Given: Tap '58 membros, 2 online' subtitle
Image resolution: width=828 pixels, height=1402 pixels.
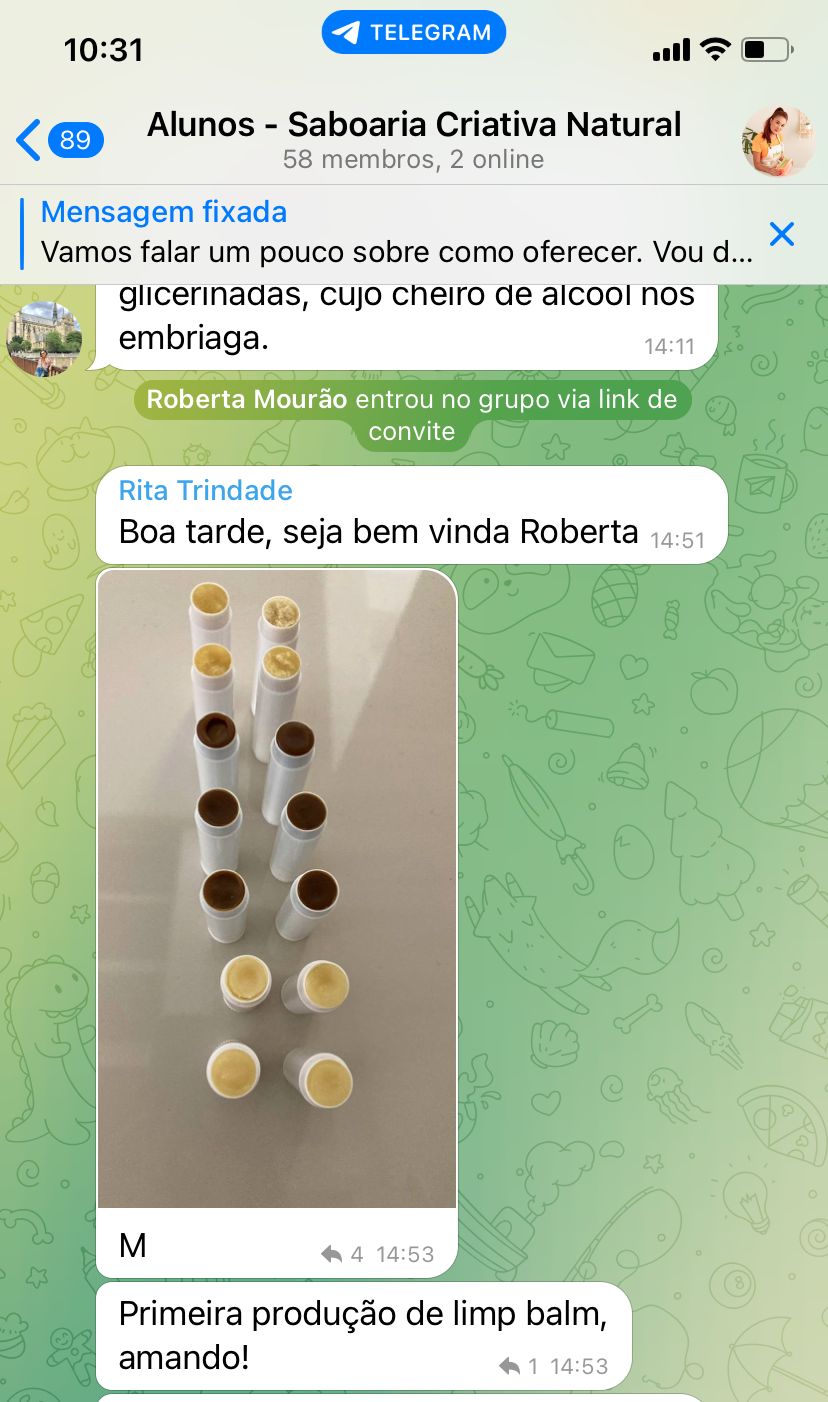Looking at the screenshot, I should tap(415, 158).
